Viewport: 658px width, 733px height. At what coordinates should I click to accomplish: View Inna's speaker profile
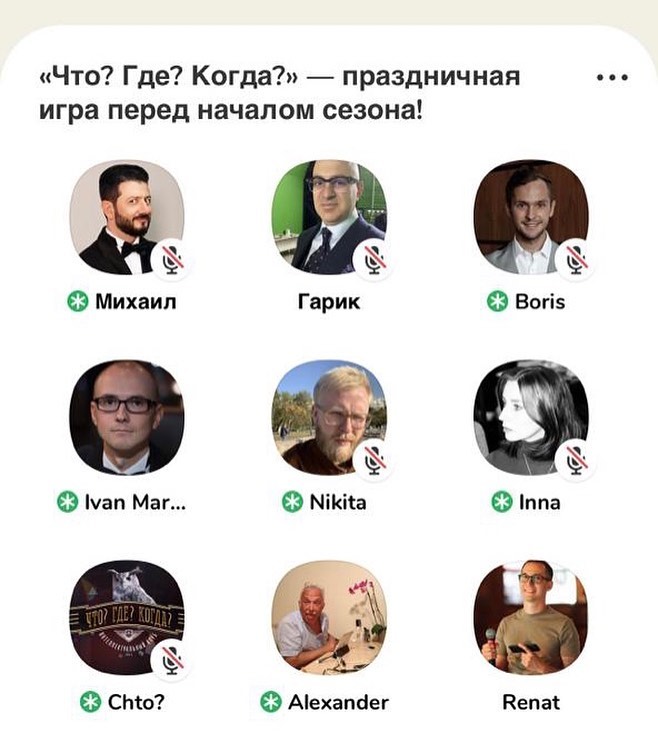pyautogui.click(x=530, y=417)
